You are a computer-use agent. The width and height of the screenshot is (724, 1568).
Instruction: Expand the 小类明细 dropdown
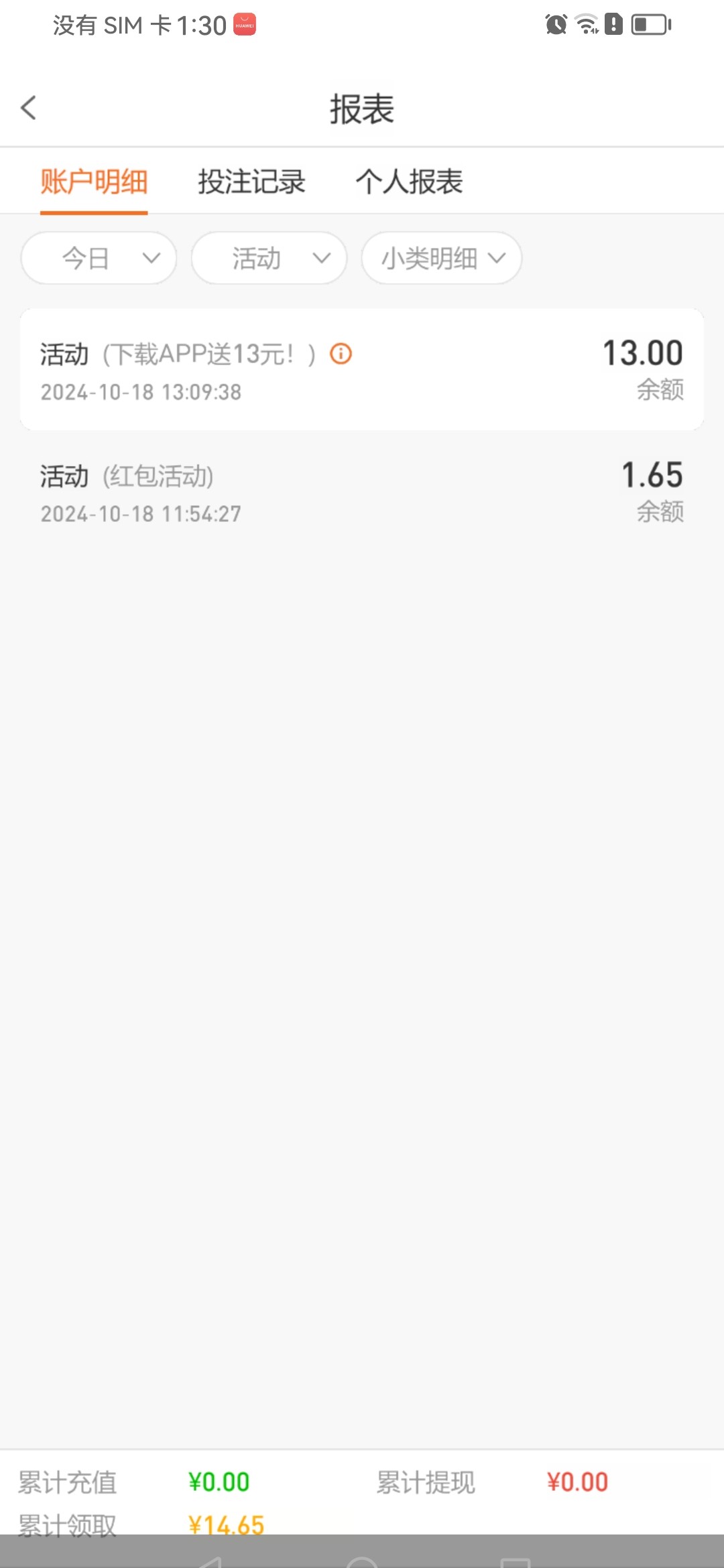(442, 258)
